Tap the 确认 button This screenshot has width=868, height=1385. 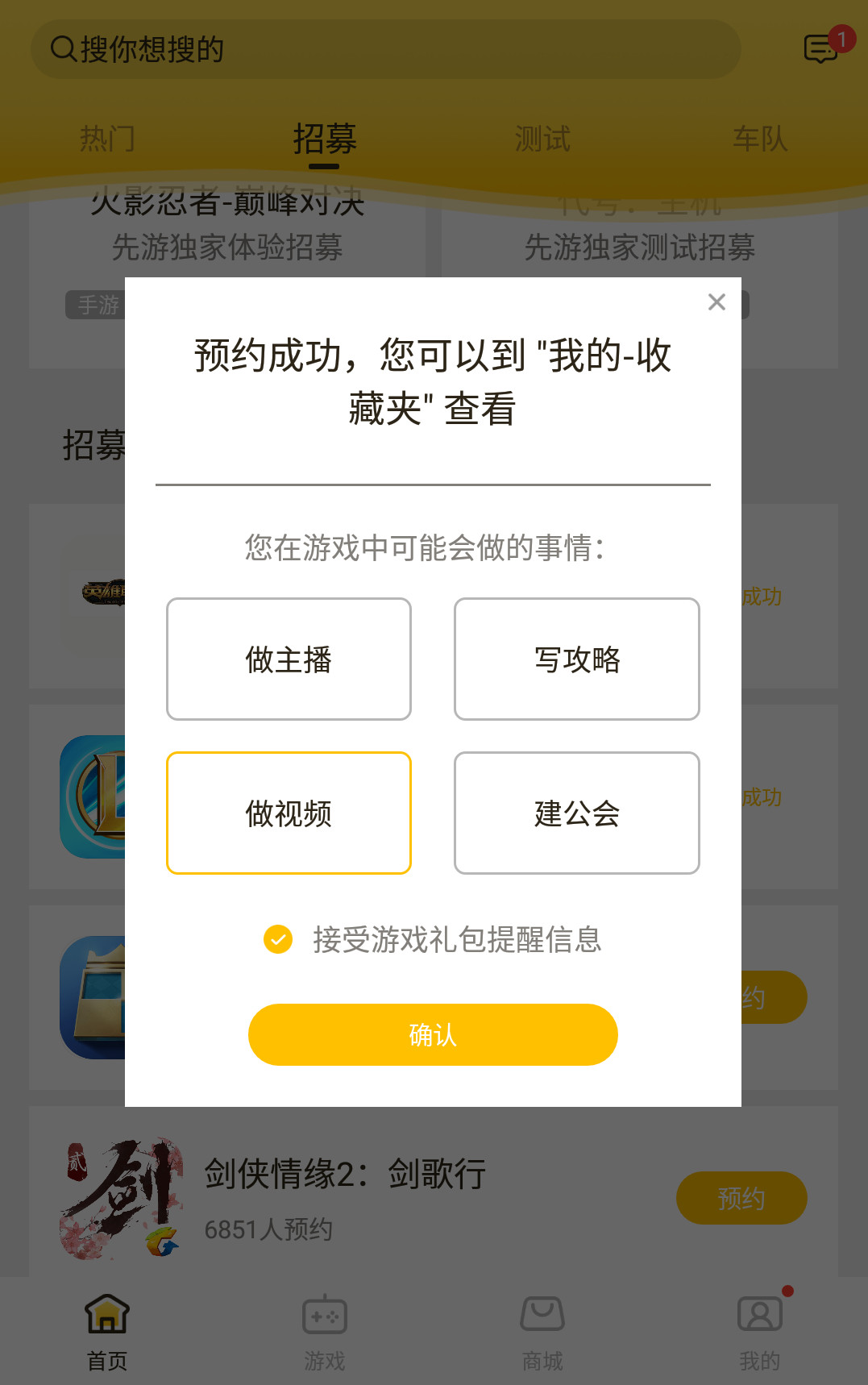[433, 1034]
